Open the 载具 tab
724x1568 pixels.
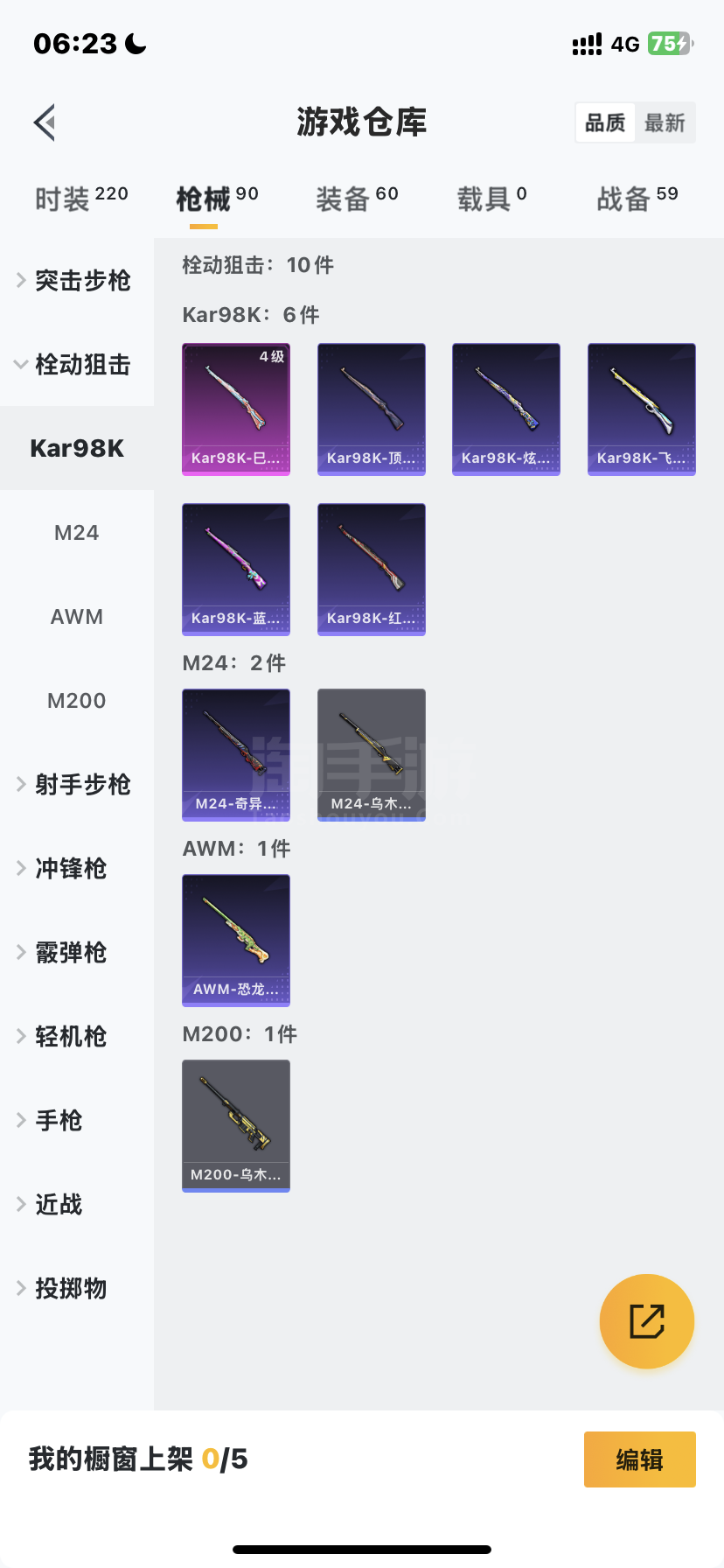[x=491, y=199]
